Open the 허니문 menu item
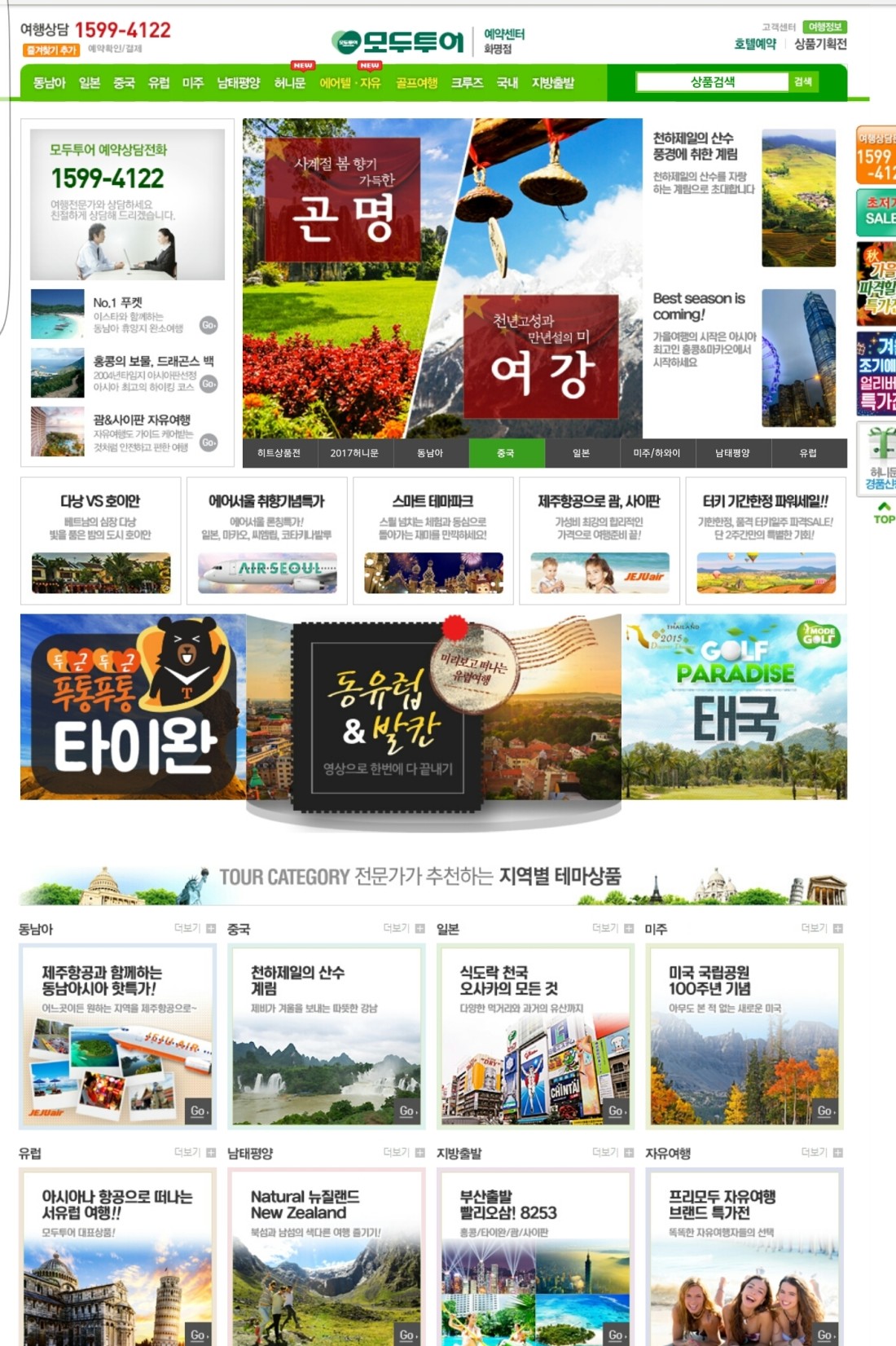The width and height of the screenshot is (896, 1346). click(x=290, y=83)
